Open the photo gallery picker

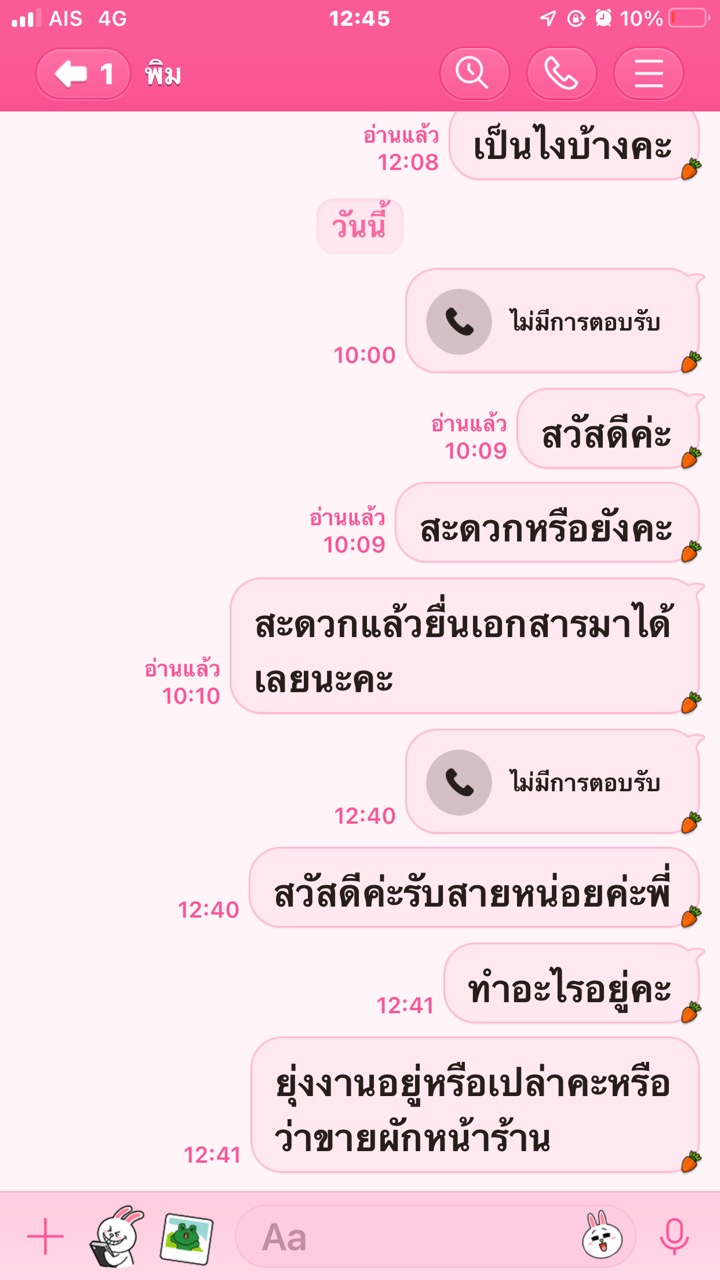(186, 1237)
